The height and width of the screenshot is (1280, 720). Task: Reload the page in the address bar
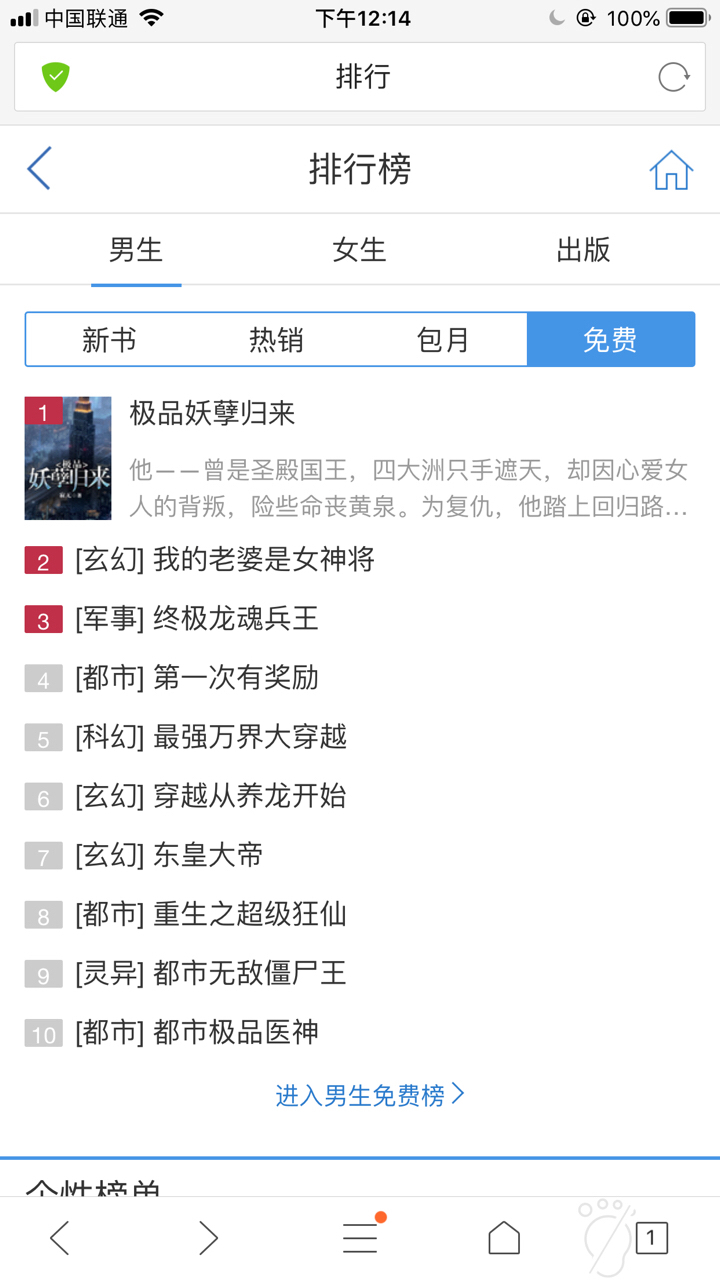tap(673, 77)
